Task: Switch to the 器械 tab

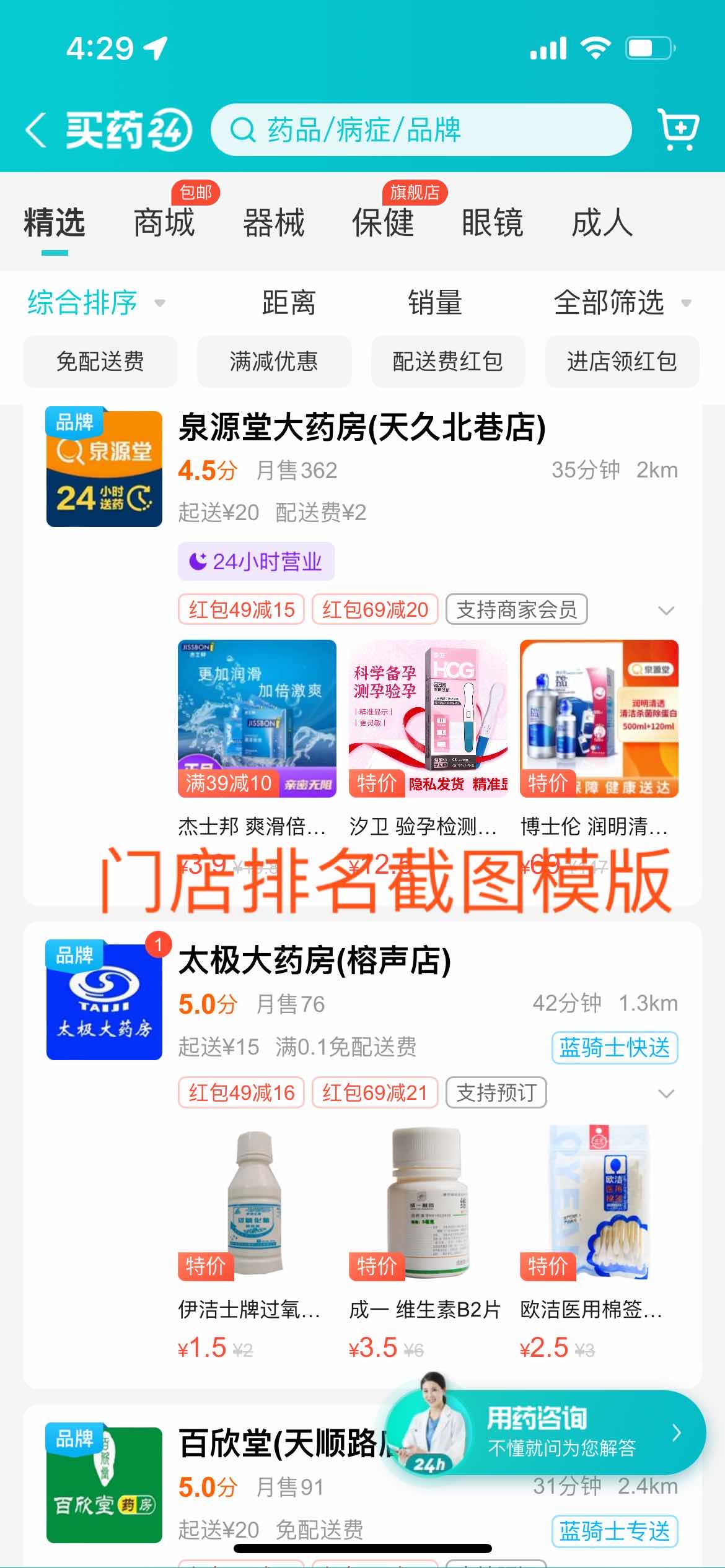Action: pyautogui.click(x=274, y=223)
